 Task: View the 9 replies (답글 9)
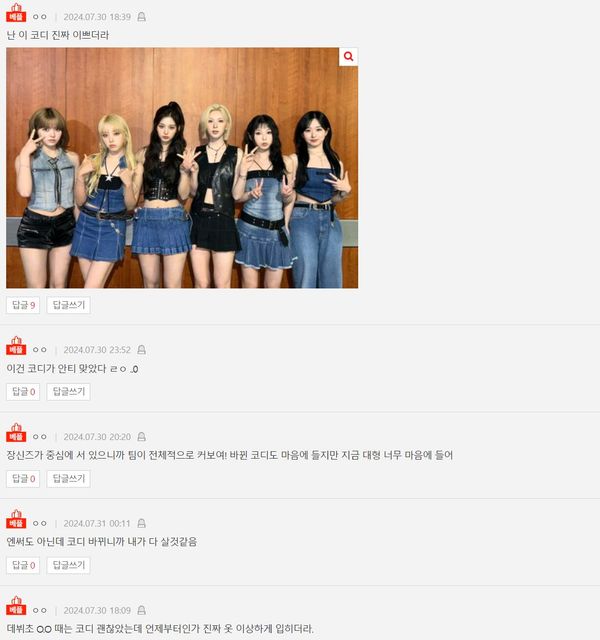pos(24,305)
